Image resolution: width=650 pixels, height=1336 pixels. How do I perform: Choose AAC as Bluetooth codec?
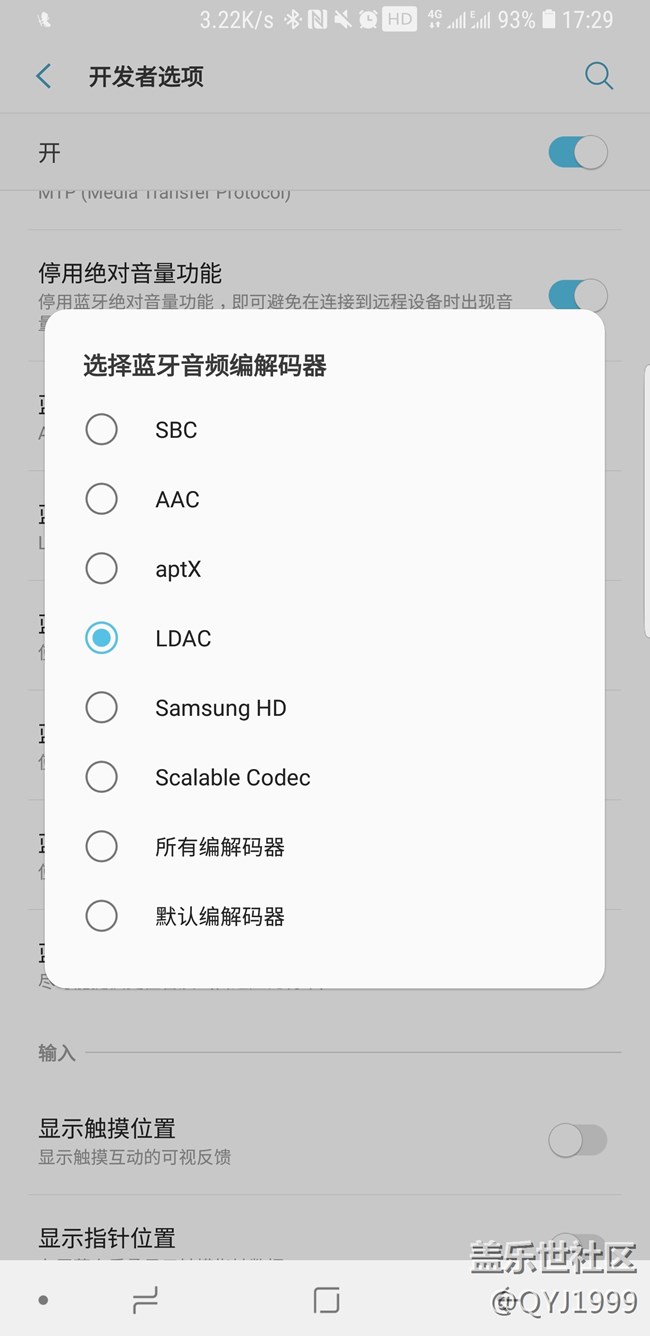point(101,499)
